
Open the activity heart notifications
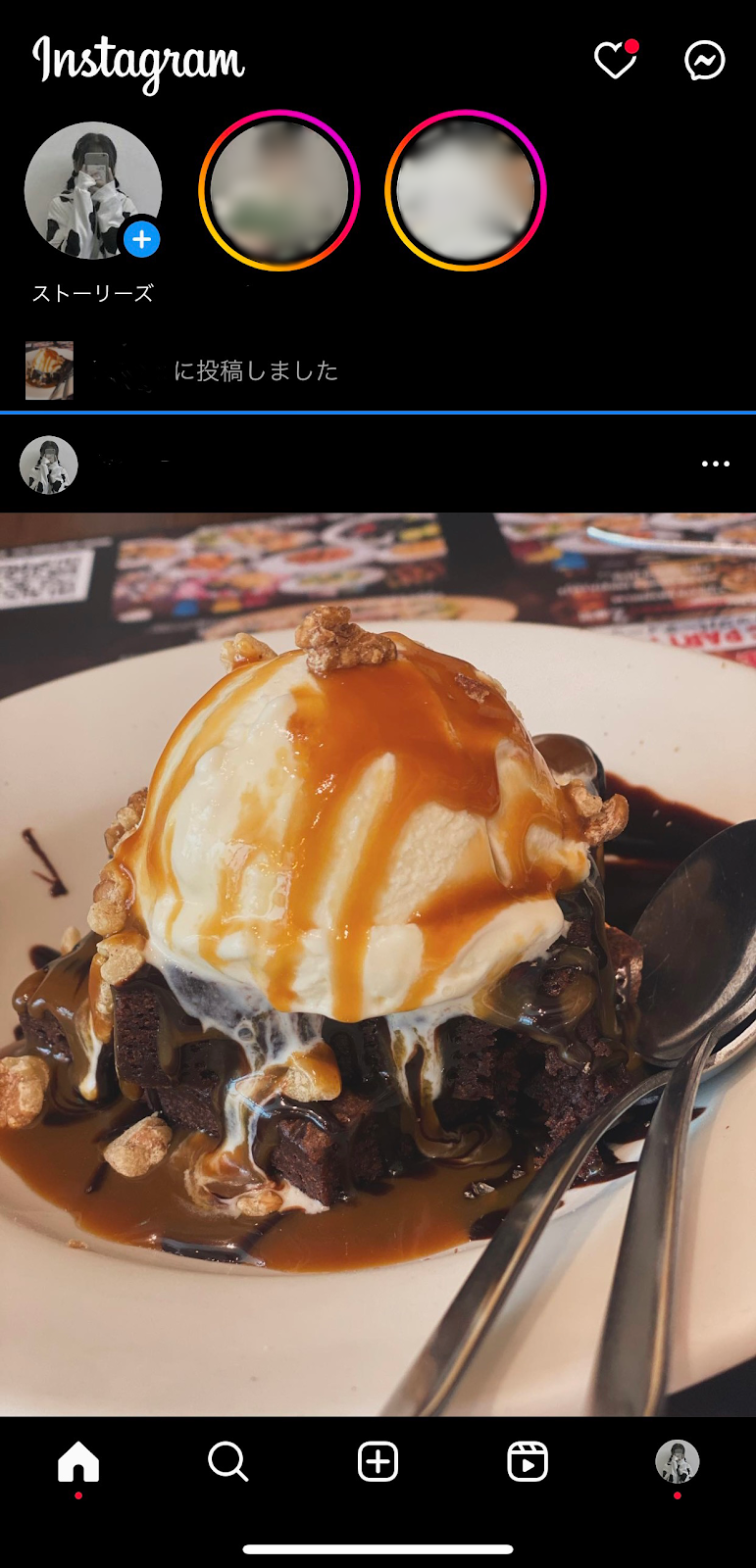pos(615,61)
